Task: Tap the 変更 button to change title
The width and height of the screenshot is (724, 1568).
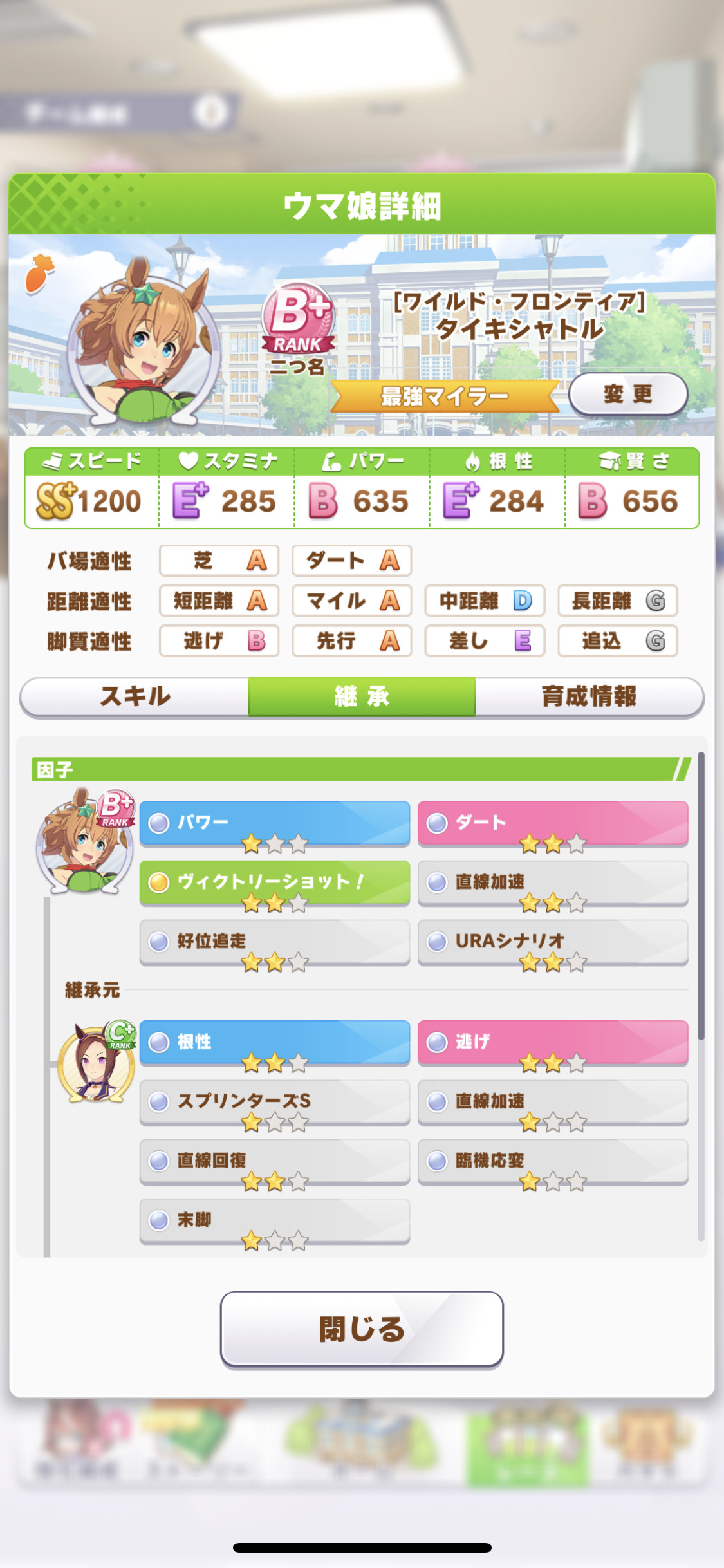Action: 627,394
